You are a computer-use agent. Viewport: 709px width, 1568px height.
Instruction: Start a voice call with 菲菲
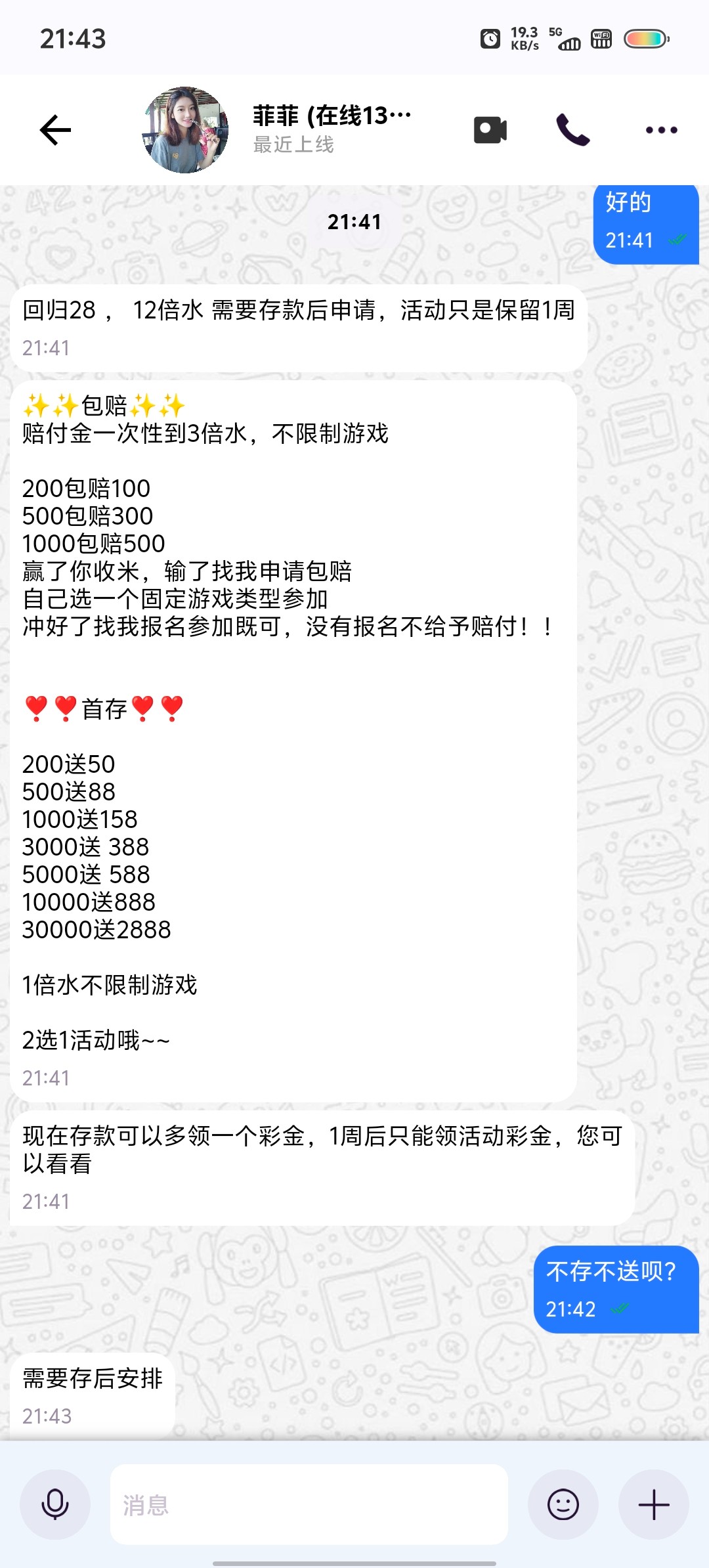click(x=572, y=129)
